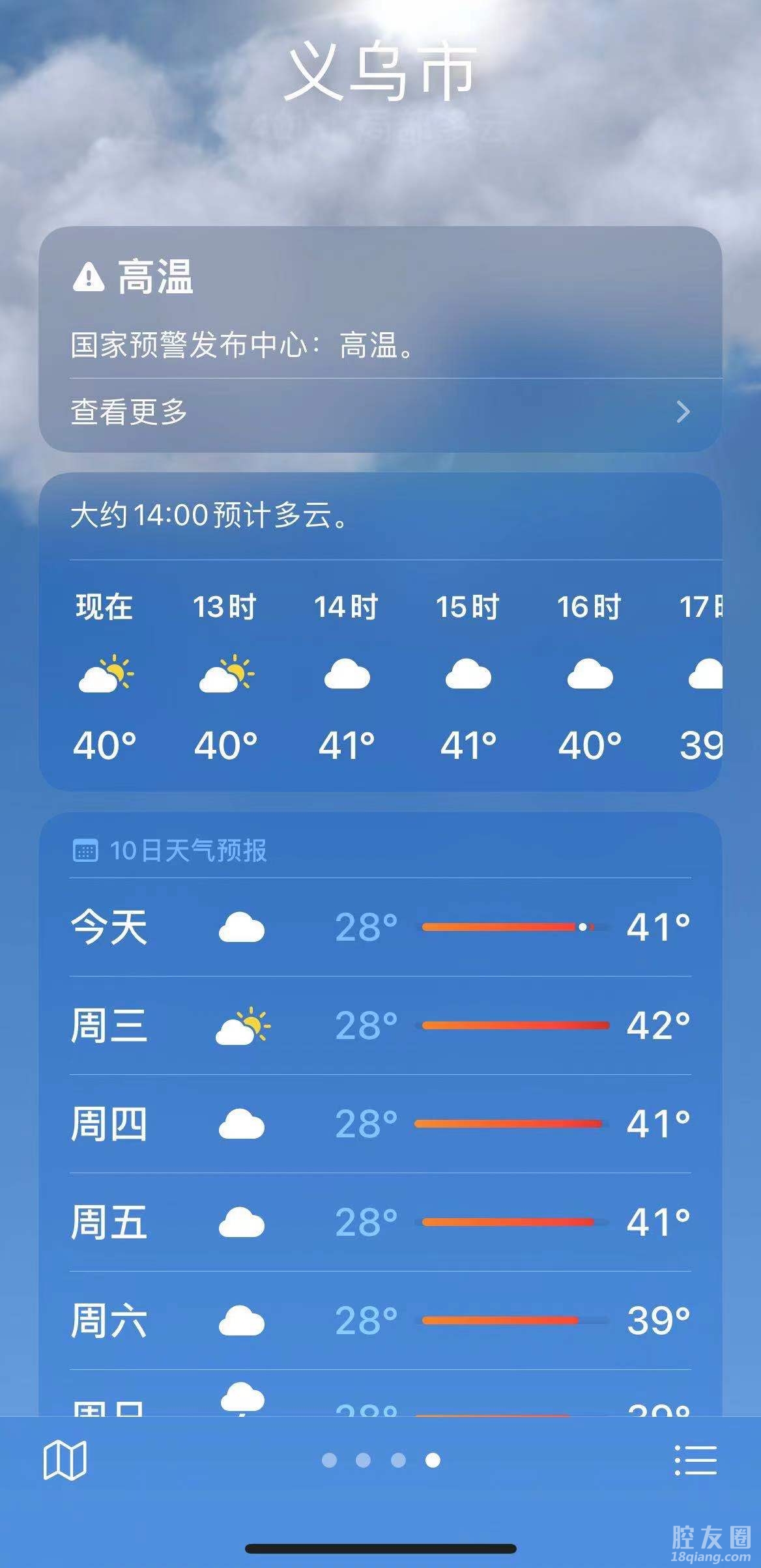761x1568 pixels.
Task: Open the 高温 warning card
Action: 380,306
